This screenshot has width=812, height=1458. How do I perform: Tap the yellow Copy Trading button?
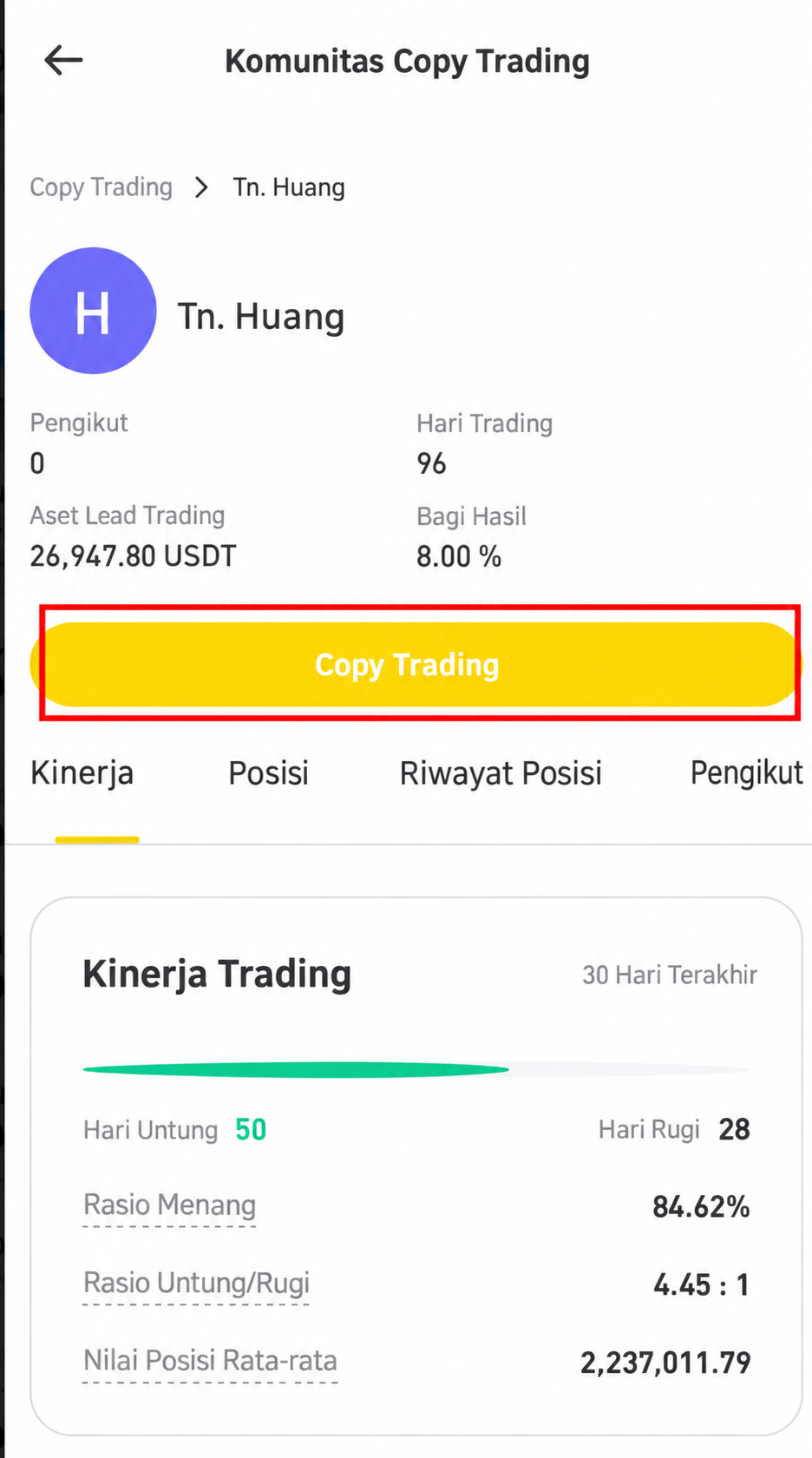pos(416,665)
